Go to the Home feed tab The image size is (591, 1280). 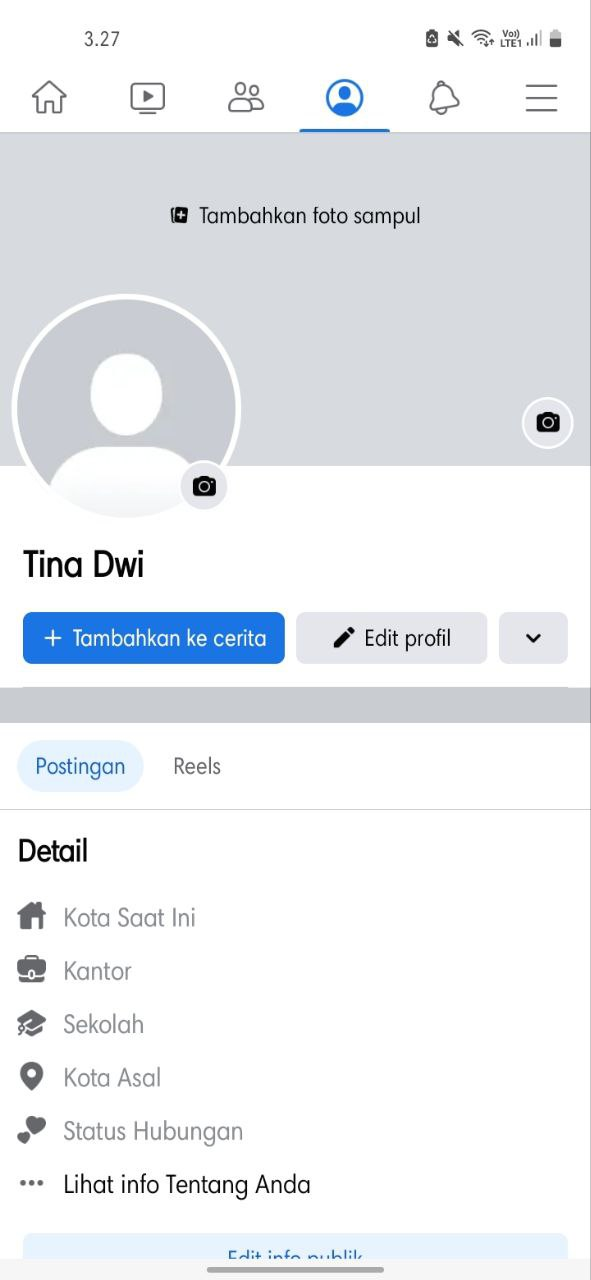point(49,97)
